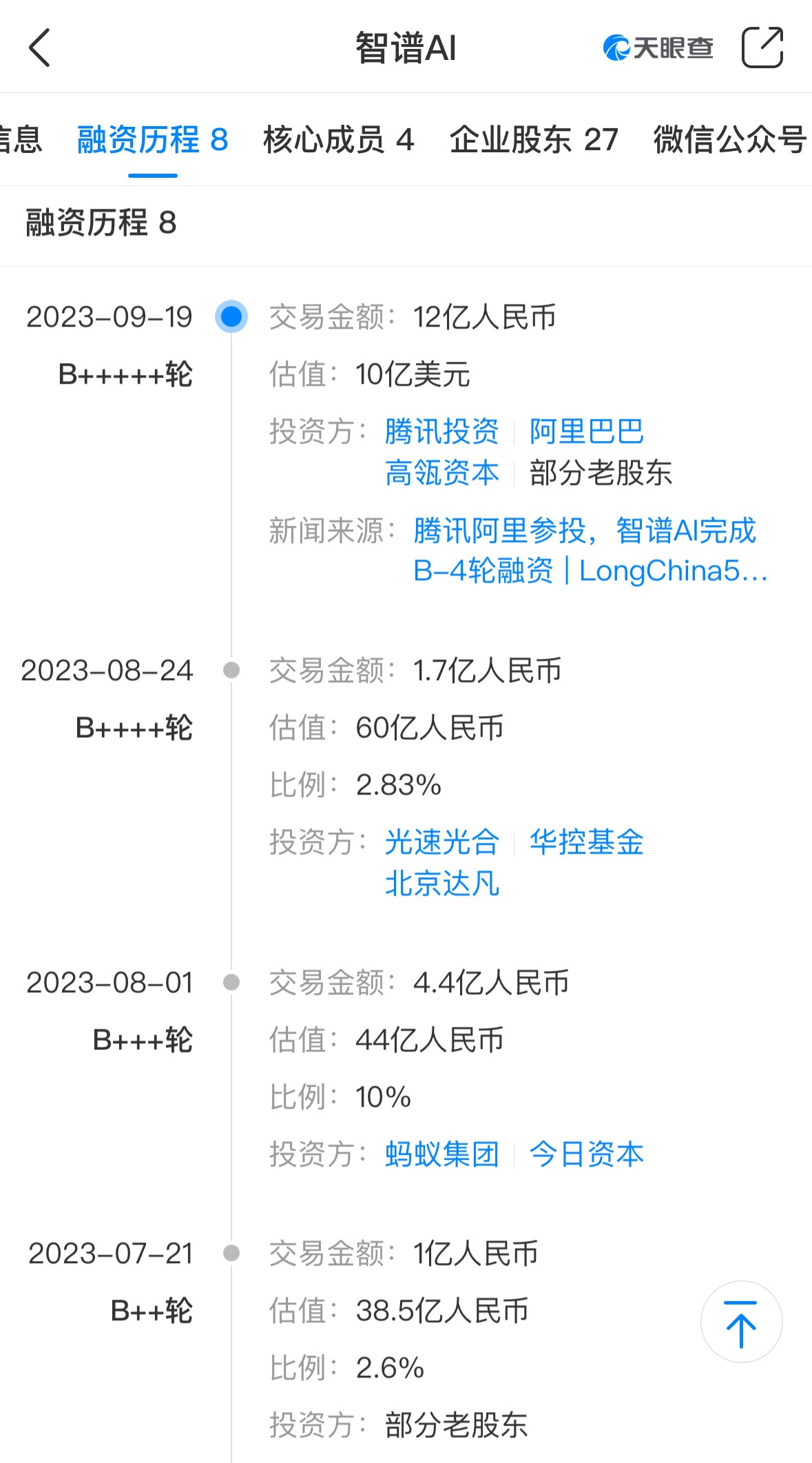
Task: Go back using the top-left arrow
Action: click(40, 48)
